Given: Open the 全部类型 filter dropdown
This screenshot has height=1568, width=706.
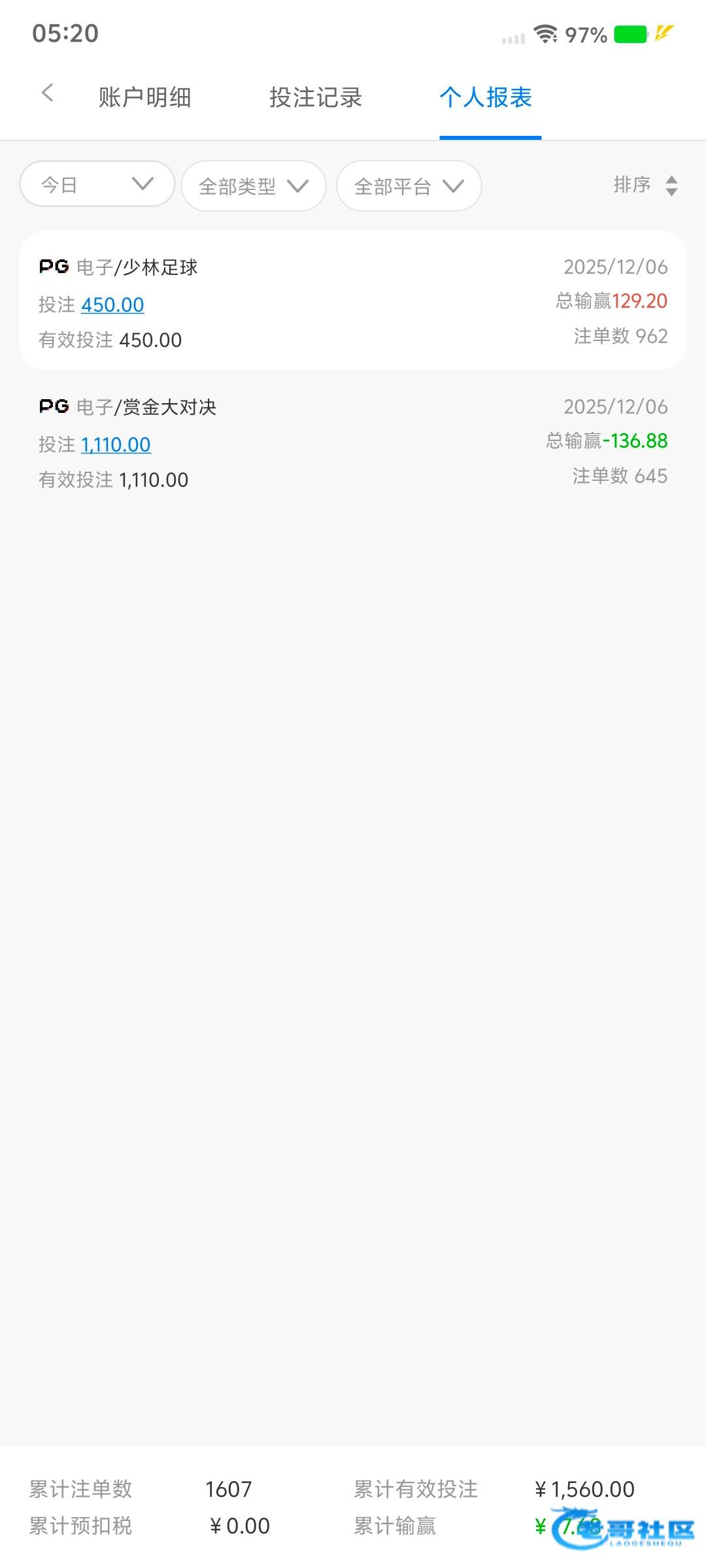Looking at the screenshot, I should [253, 186].
